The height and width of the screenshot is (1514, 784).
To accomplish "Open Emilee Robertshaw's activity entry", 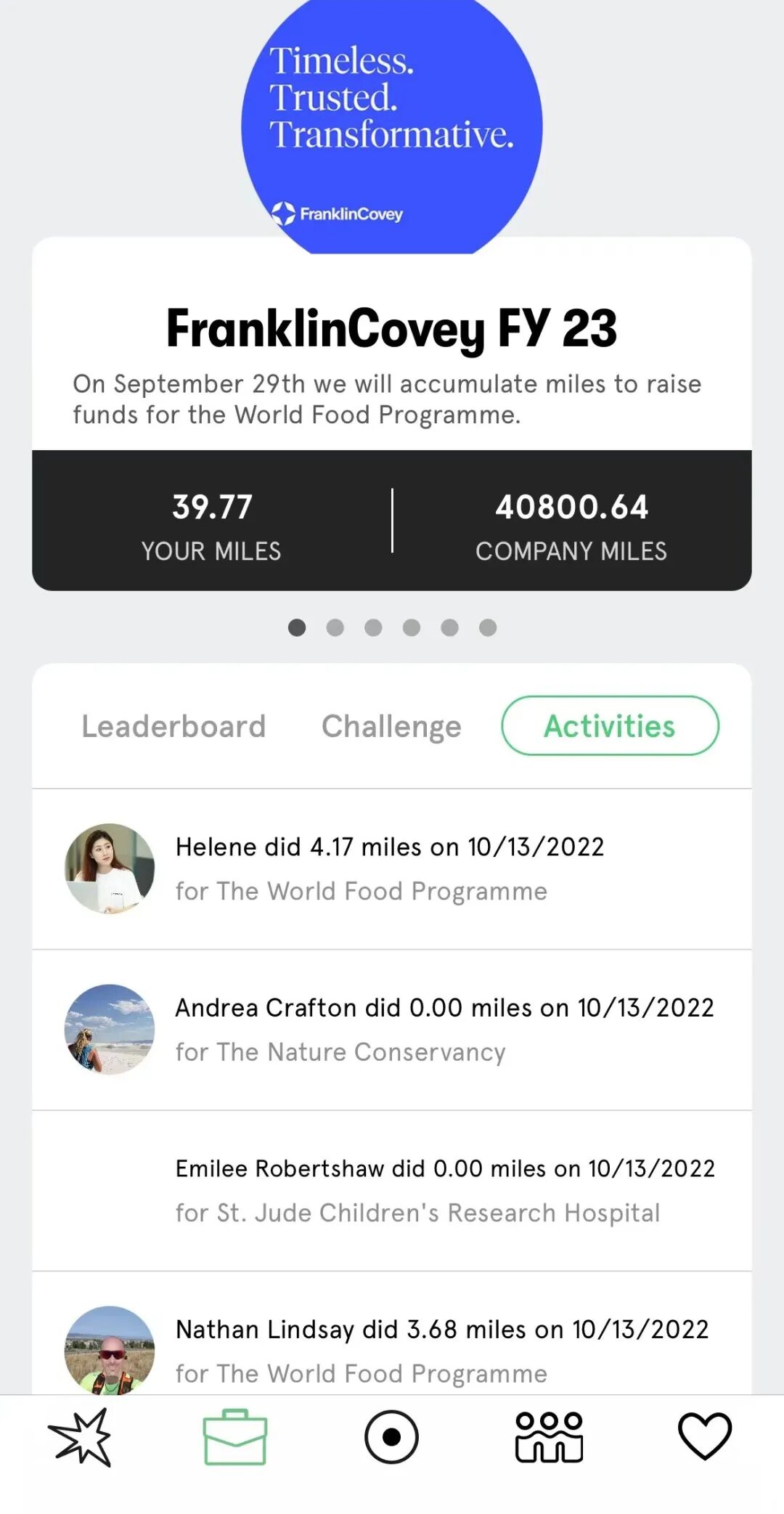I will point(444,1190).
